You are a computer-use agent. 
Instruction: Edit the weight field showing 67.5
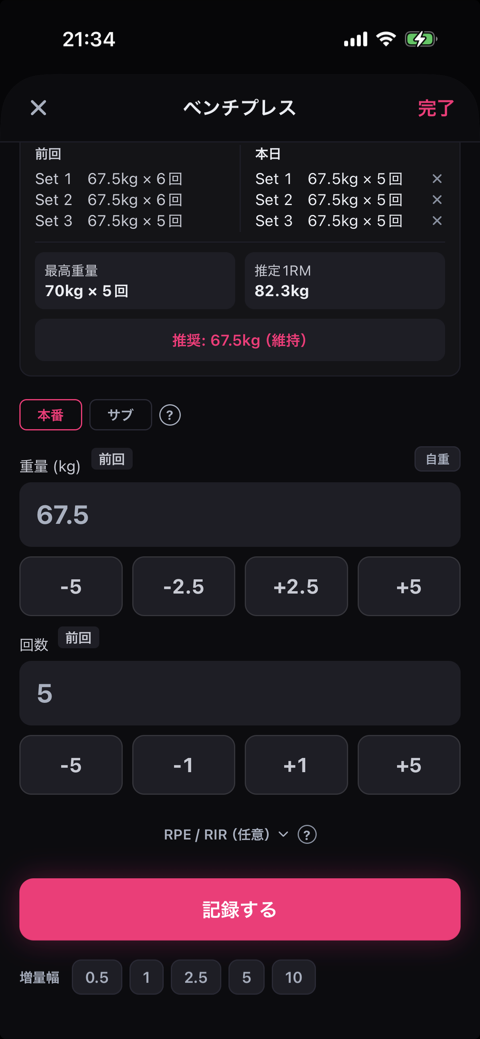pyautogui.click(x=240, y=515)
